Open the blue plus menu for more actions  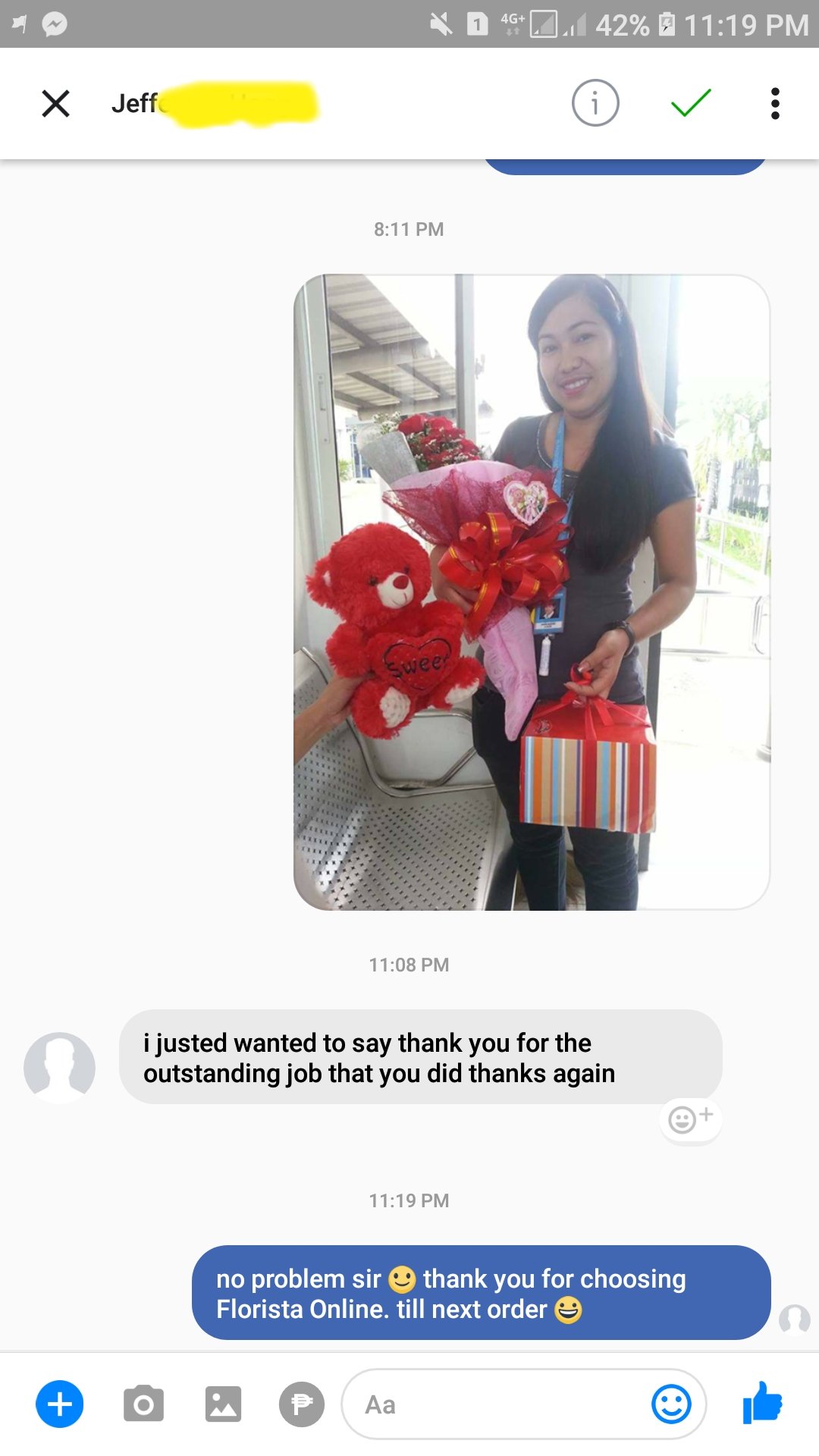[60, 1404]
